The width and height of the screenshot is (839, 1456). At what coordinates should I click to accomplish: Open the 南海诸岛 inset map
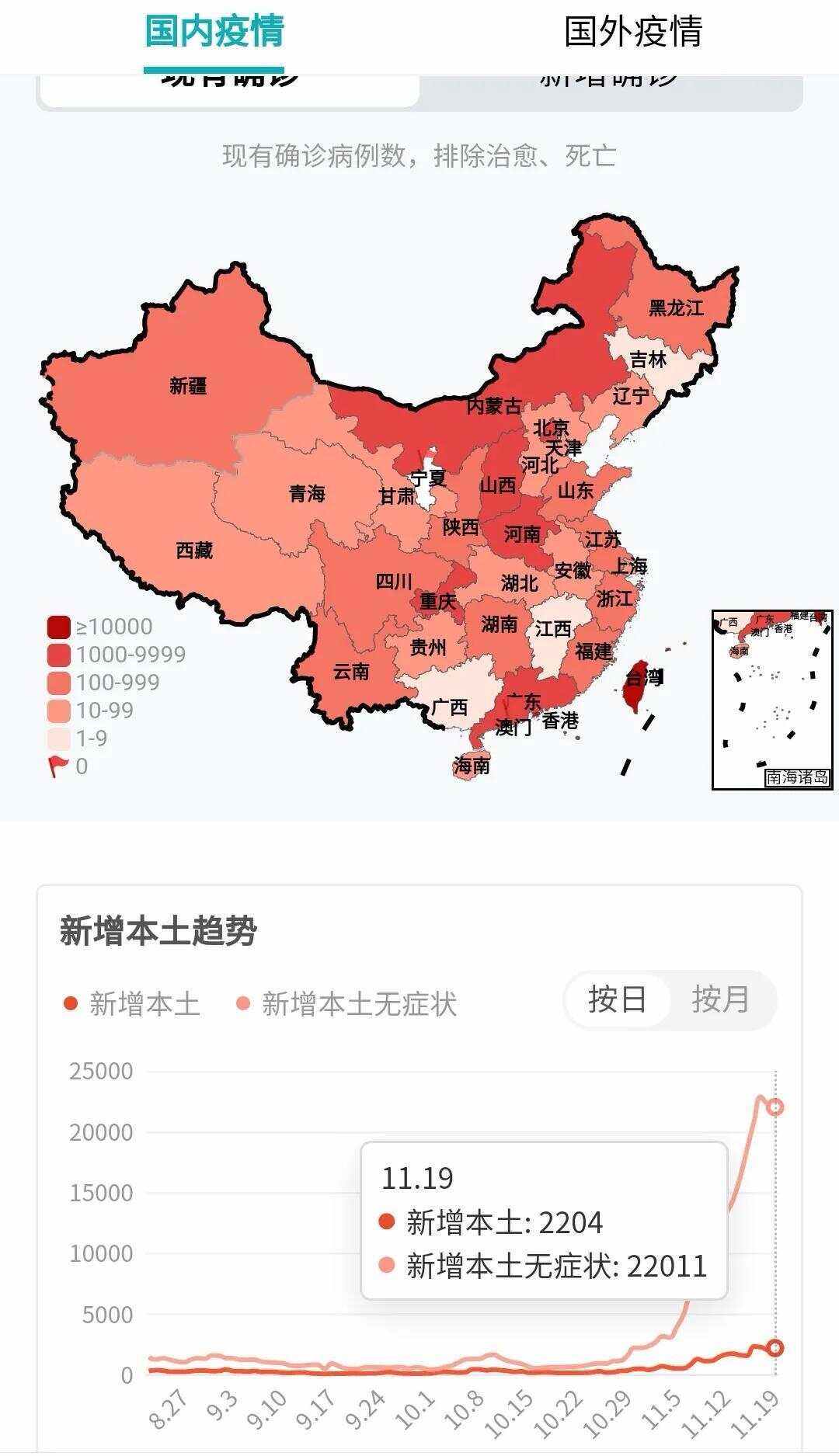pos(772,700)
